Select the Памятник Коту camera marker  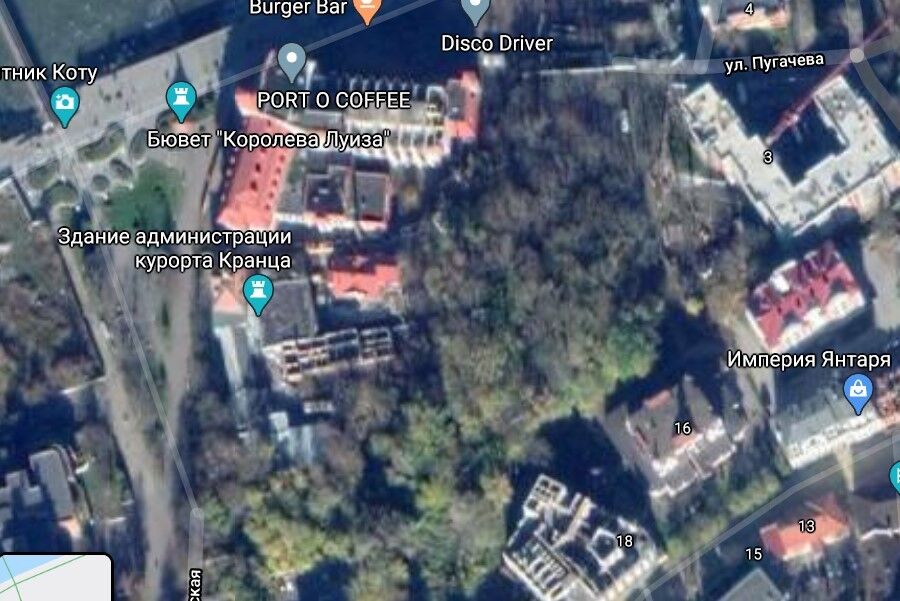coord(64,104)
